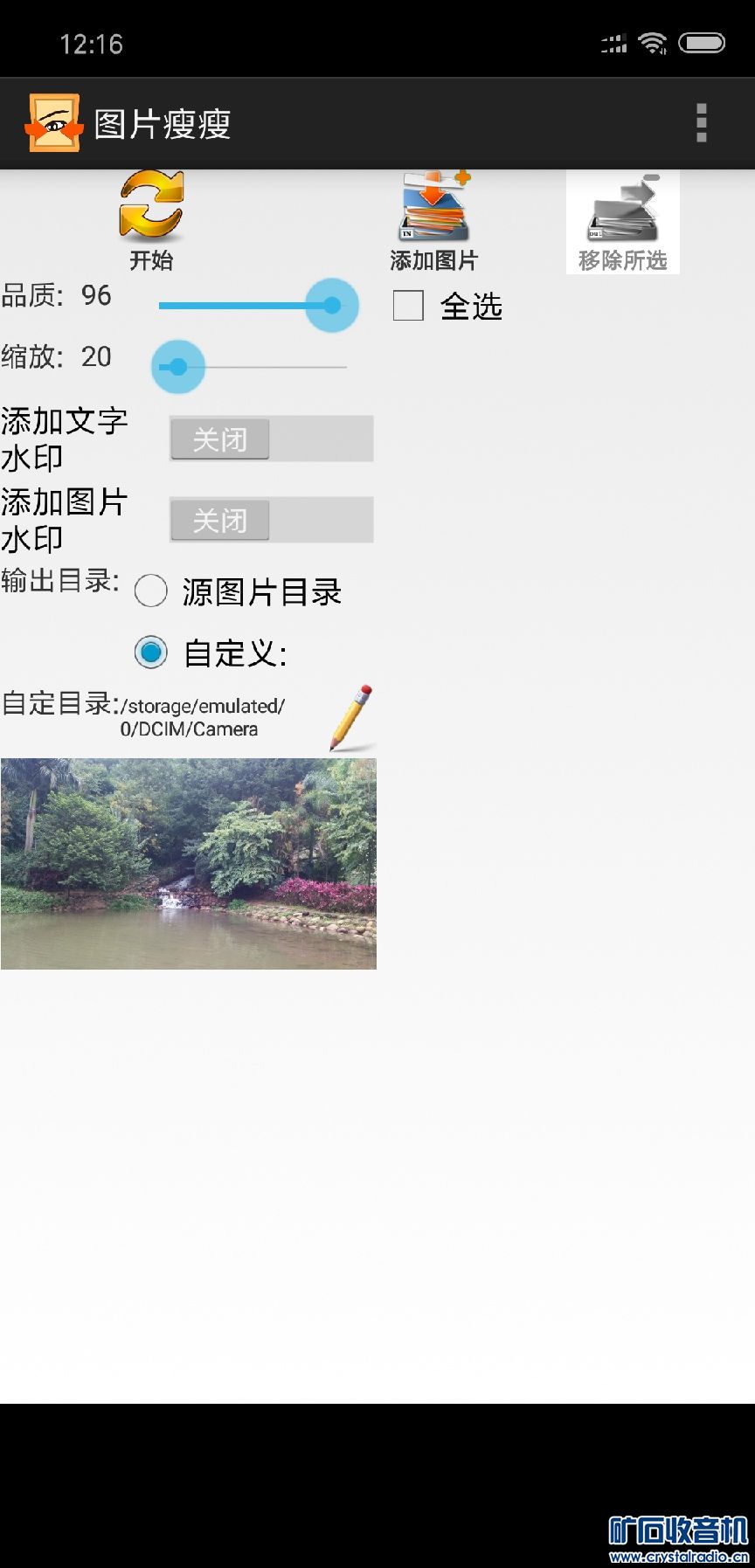
Task: Toggle the 添加文字水印 switch
Action: 271,439
